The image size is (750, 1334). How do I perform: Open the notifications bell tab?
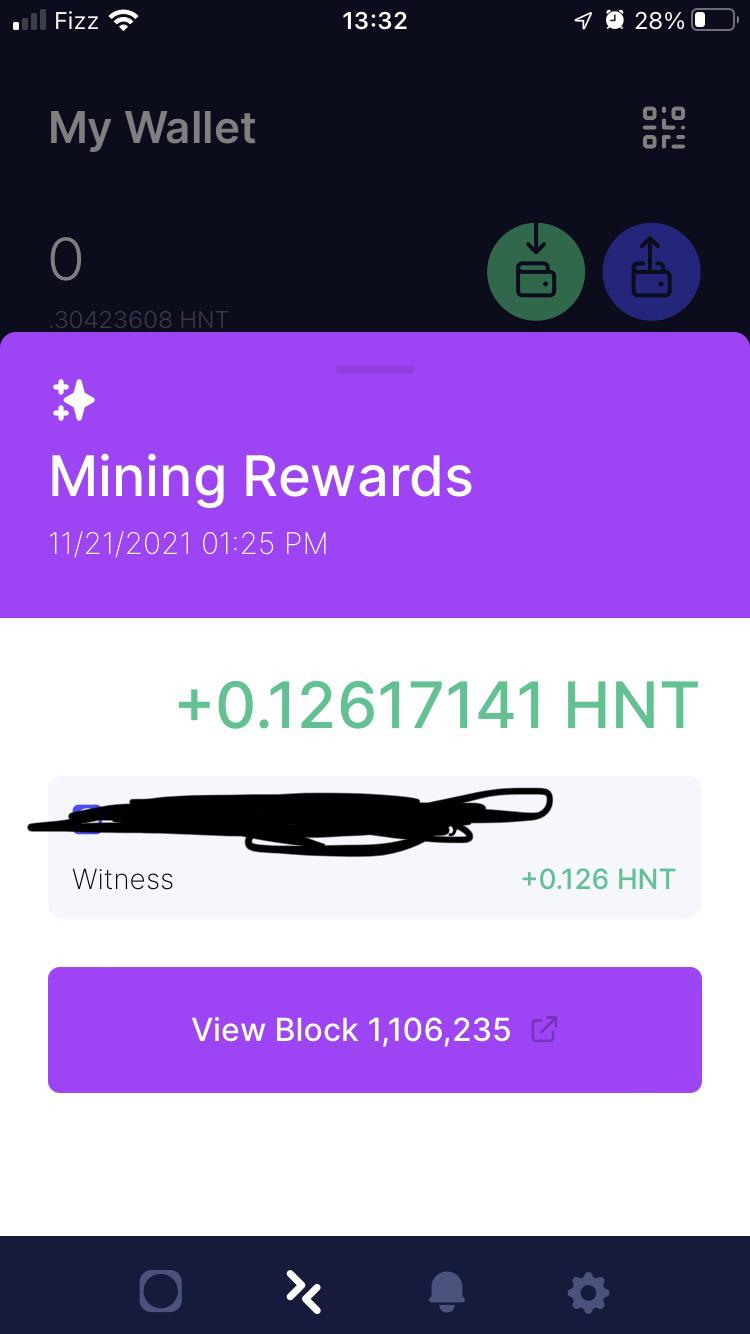[447, 1291]
